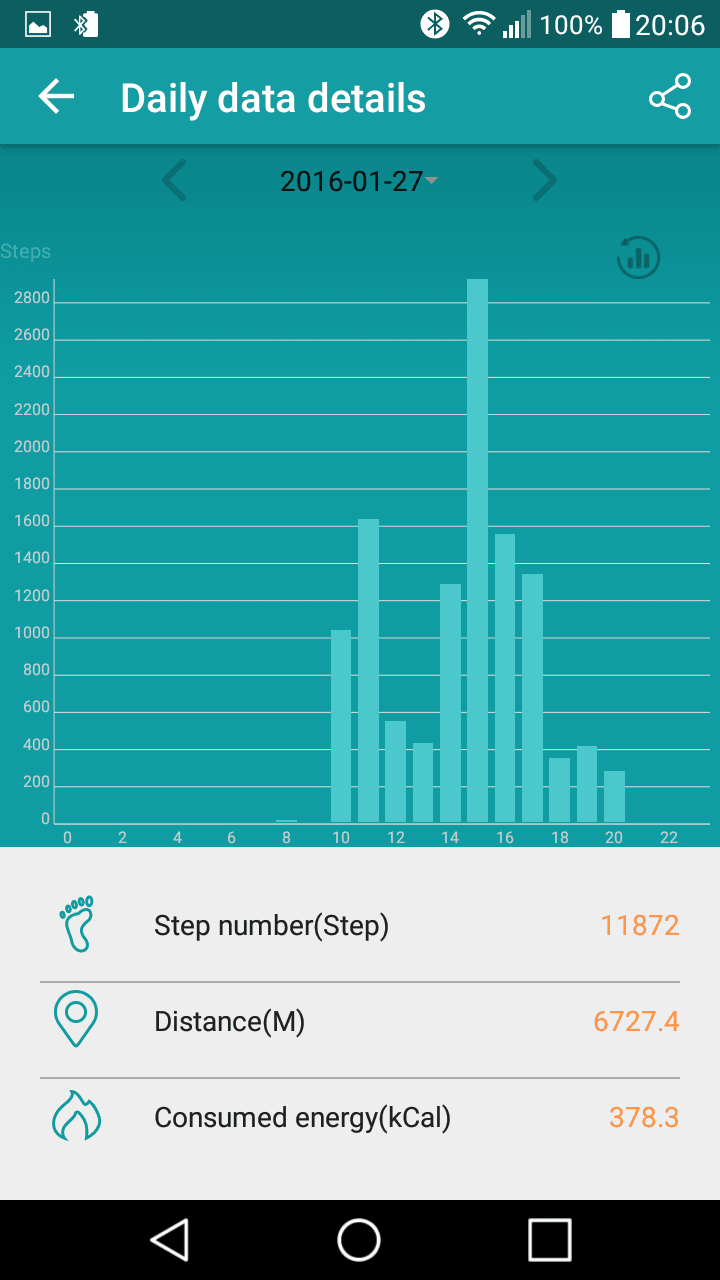Viewport: 720px width, 1280px height.
Task: Open the 2016-01-27 date picker
Action: pos(359,181)
